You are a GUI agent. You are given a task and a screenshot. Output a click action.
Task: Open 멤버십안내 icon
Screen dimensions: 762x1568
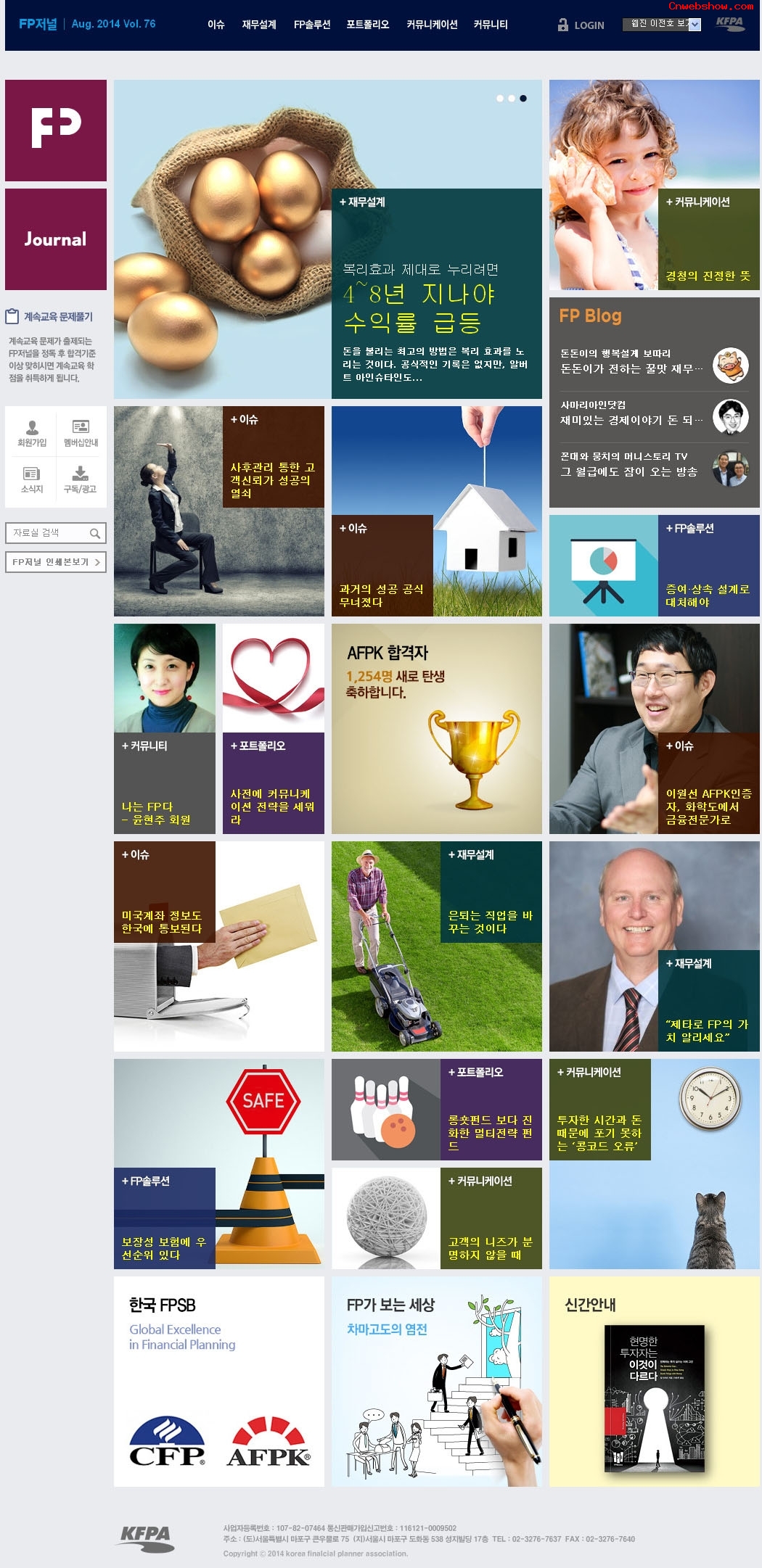click(81, 433)
